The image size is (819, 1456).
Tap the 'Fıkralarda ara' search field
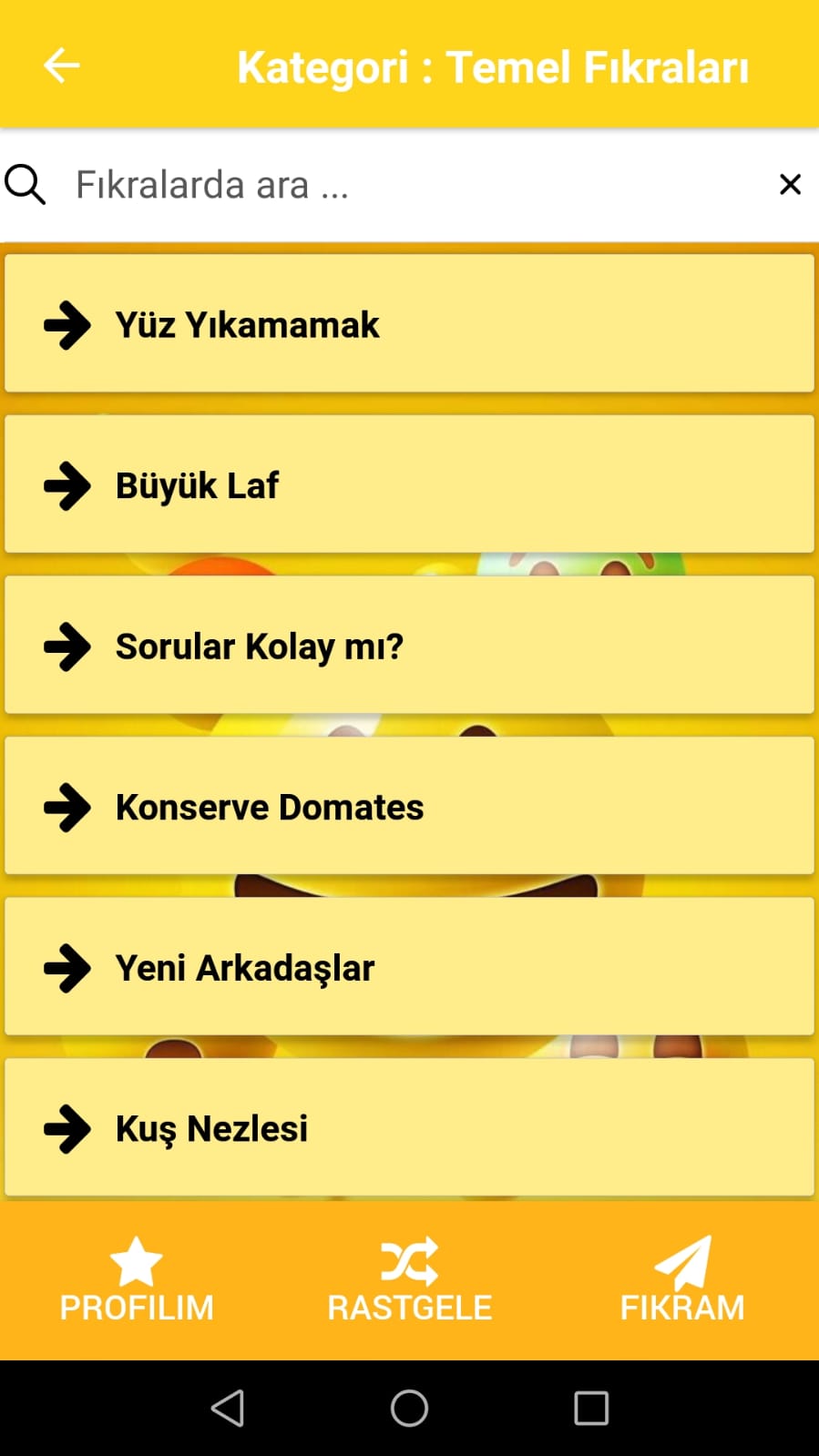coord(401,185)
